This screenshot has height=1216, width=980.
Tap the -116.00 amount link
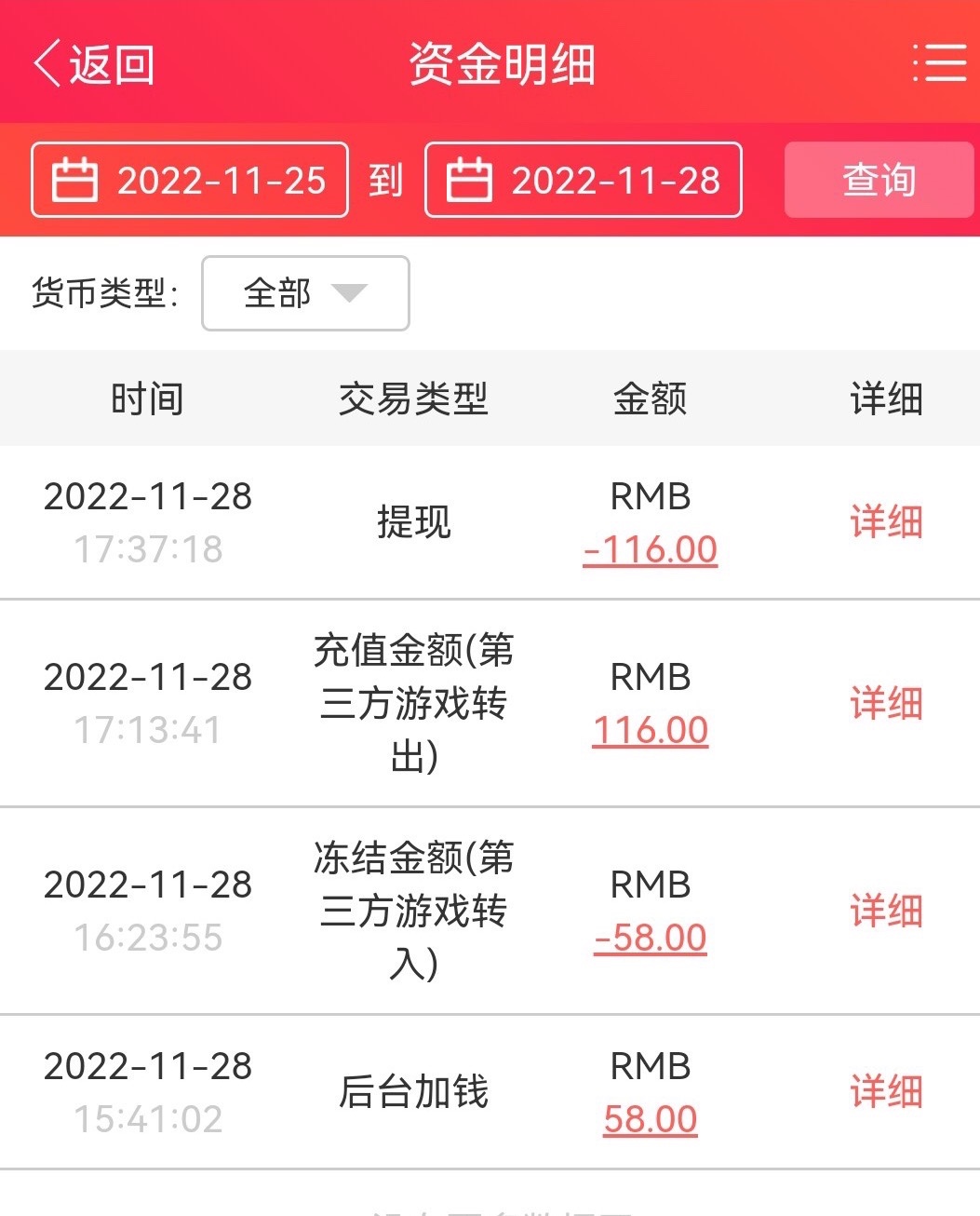coord(651,549)
